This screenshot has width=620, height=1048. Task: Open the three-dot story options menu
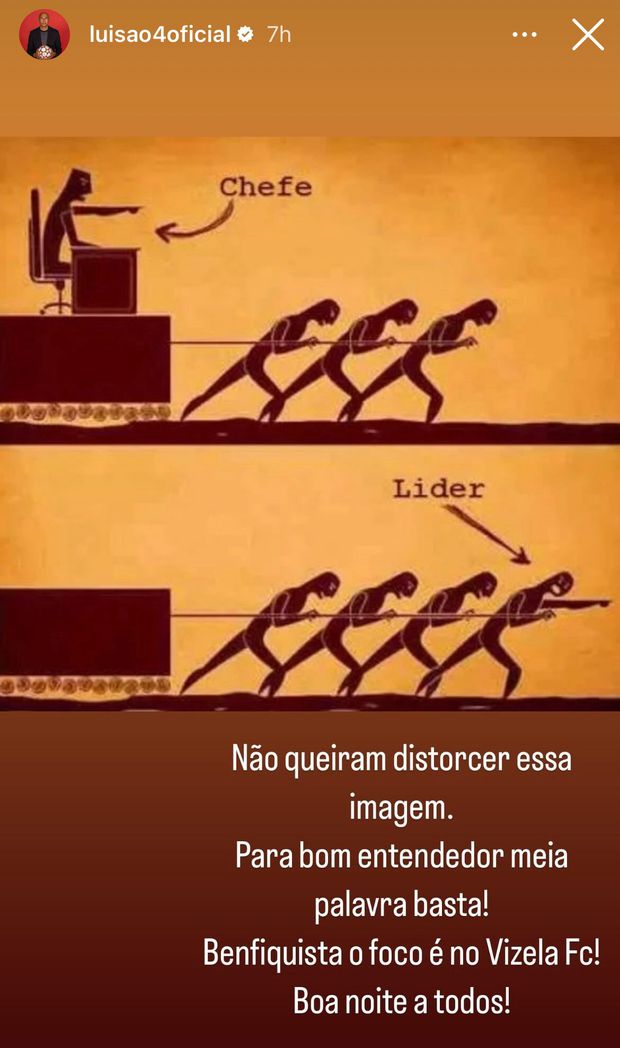[525, 35]
